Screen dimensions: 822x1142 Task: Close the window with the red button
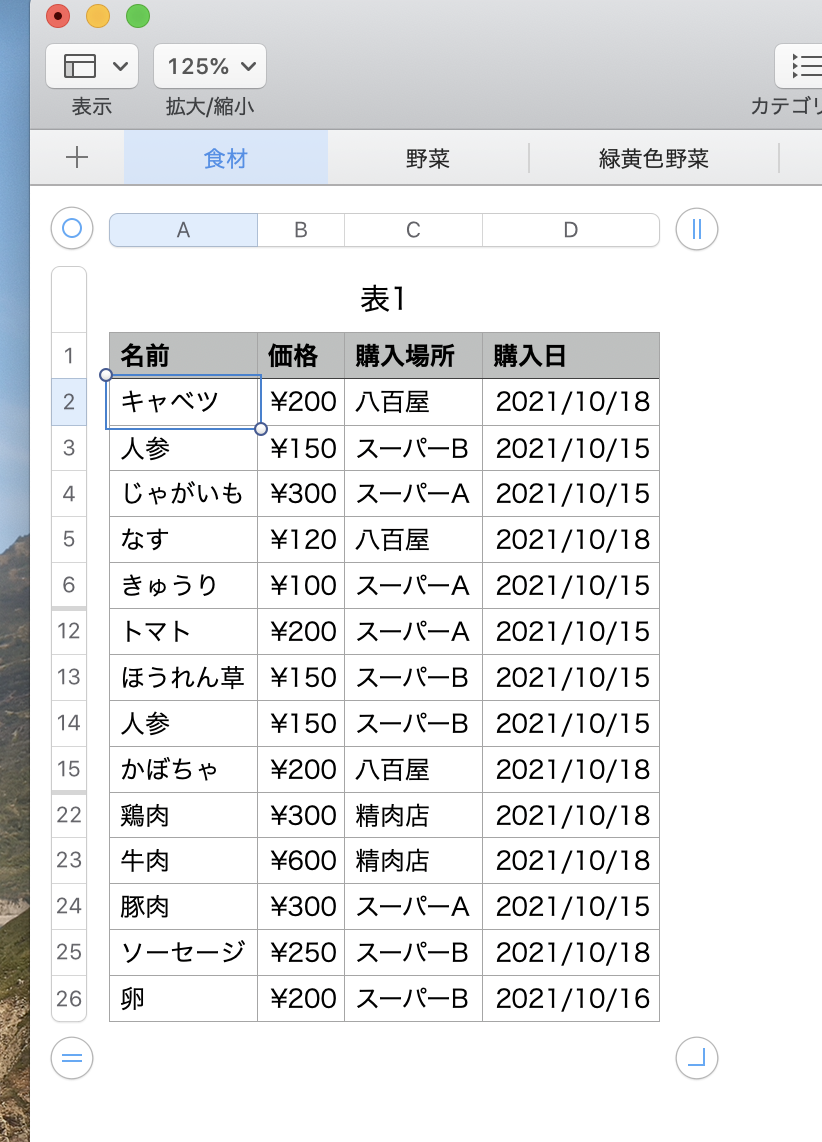(58, 16)
